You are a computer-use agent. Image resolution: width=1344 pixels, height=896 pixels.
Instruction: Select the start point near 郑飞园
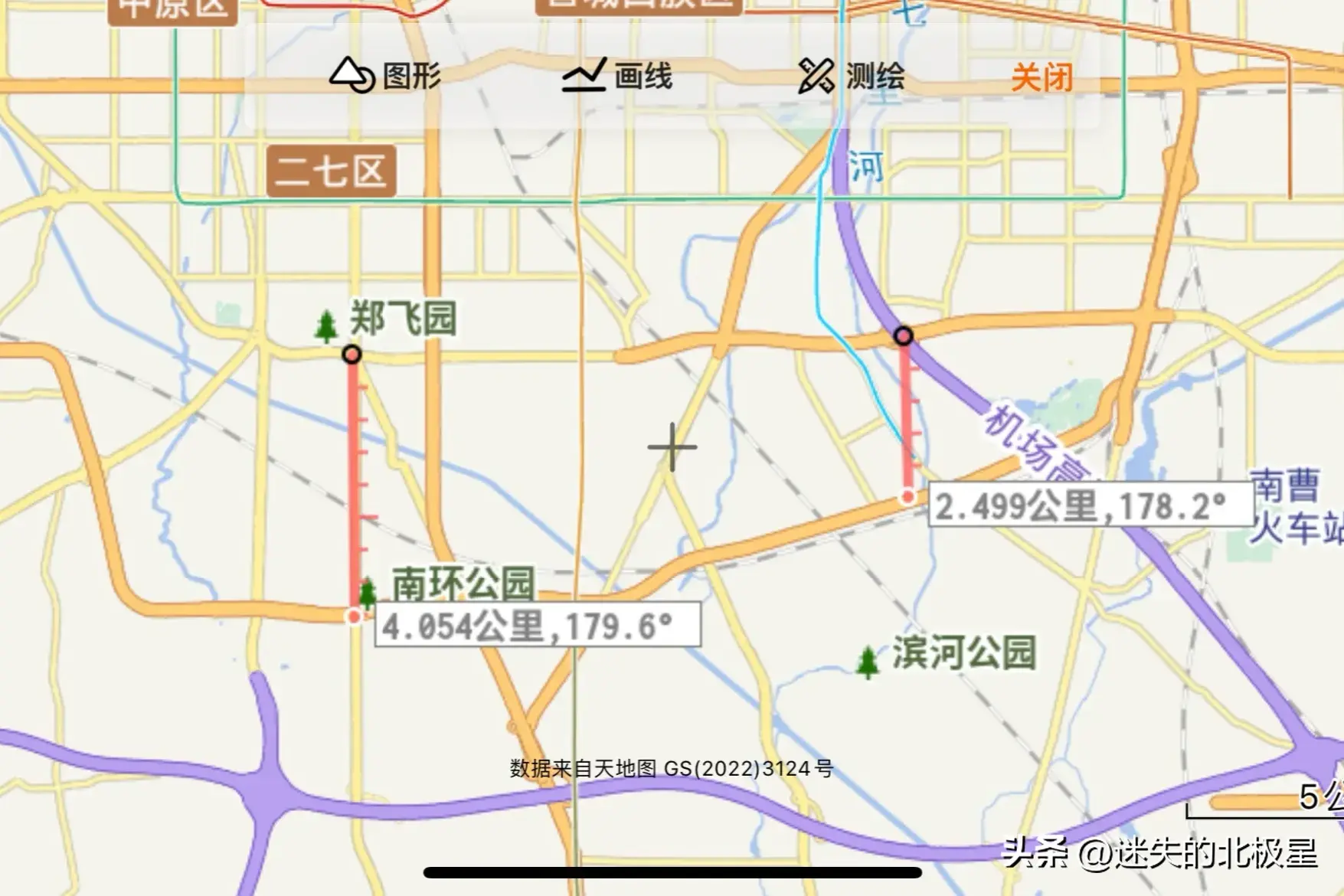(x=352, y=355)
